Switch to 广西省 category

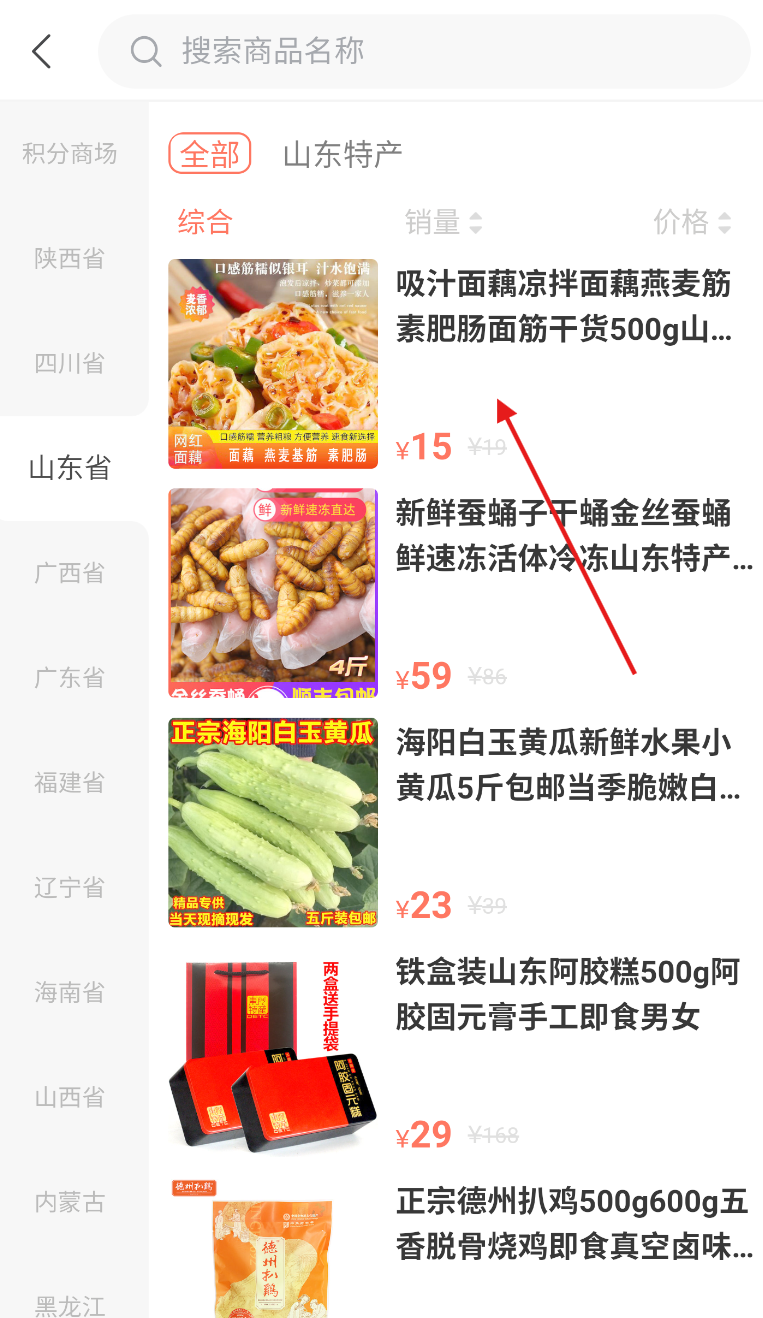pyautogui.click(x=70, y=573)
